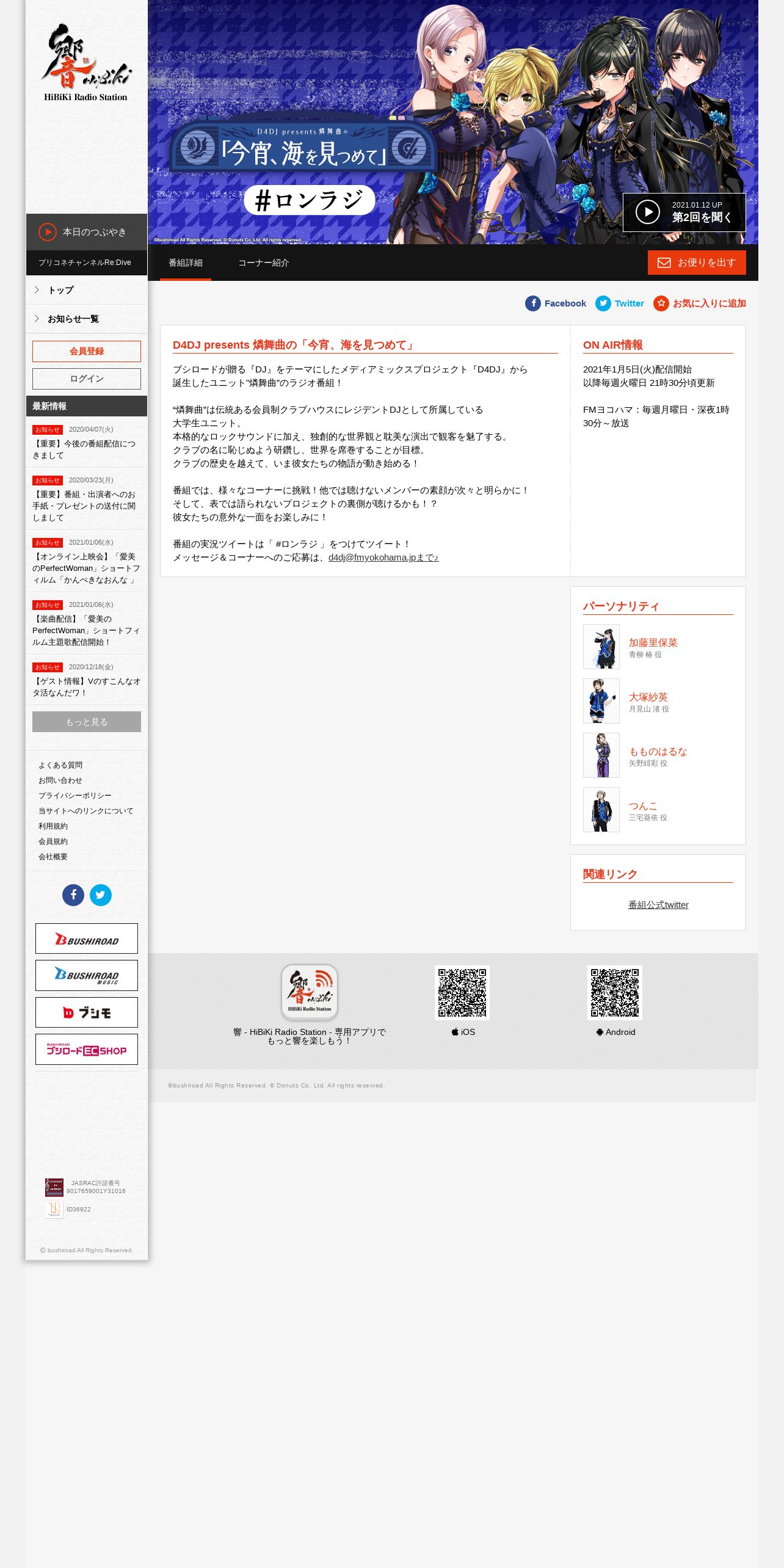Viewport: 784px width, 1568px height.
Task: Share the program on Twitter
Action: point(620,303)
